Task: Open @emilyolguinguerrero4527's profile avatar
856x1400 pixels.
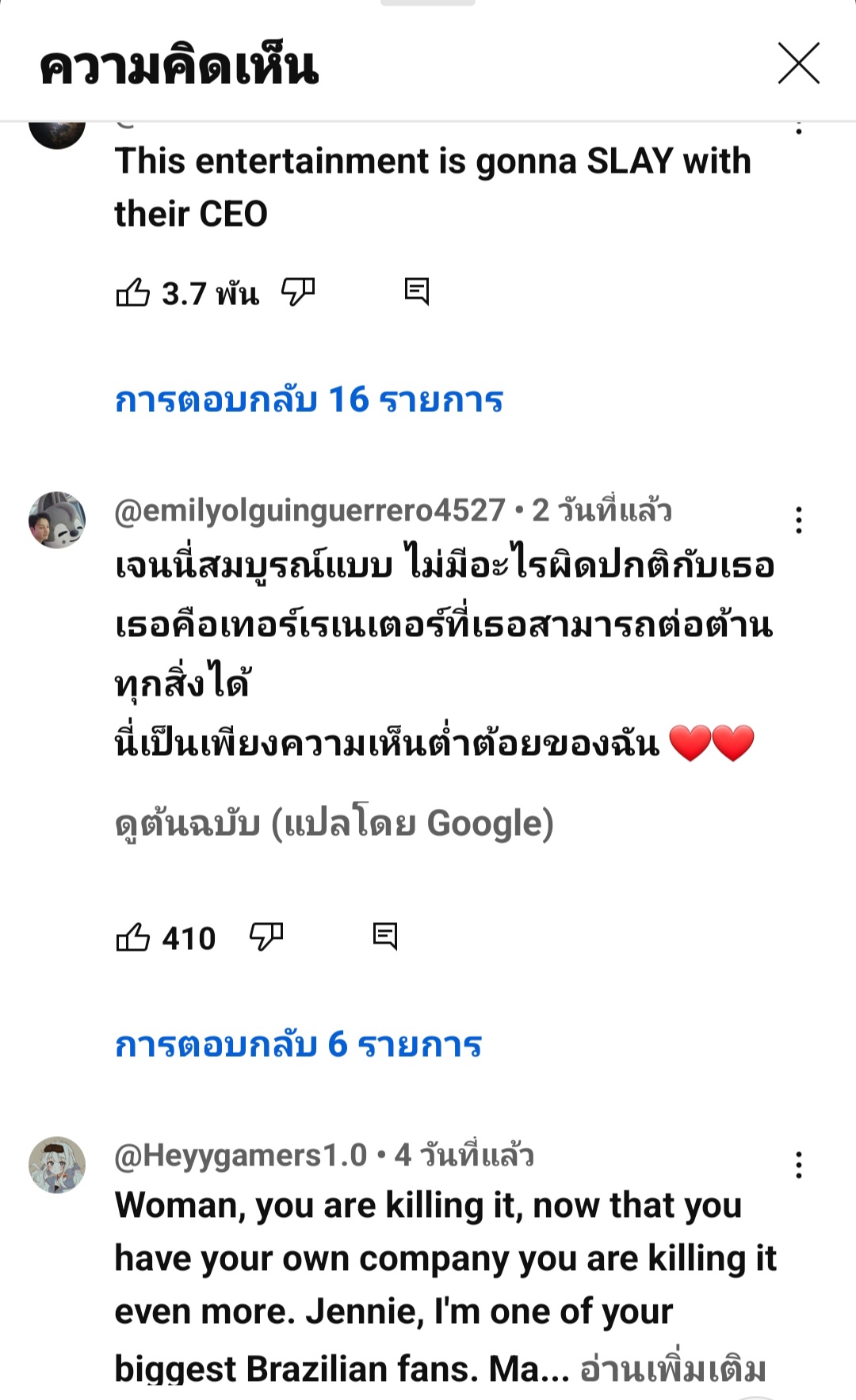Action: coord(57,520)
